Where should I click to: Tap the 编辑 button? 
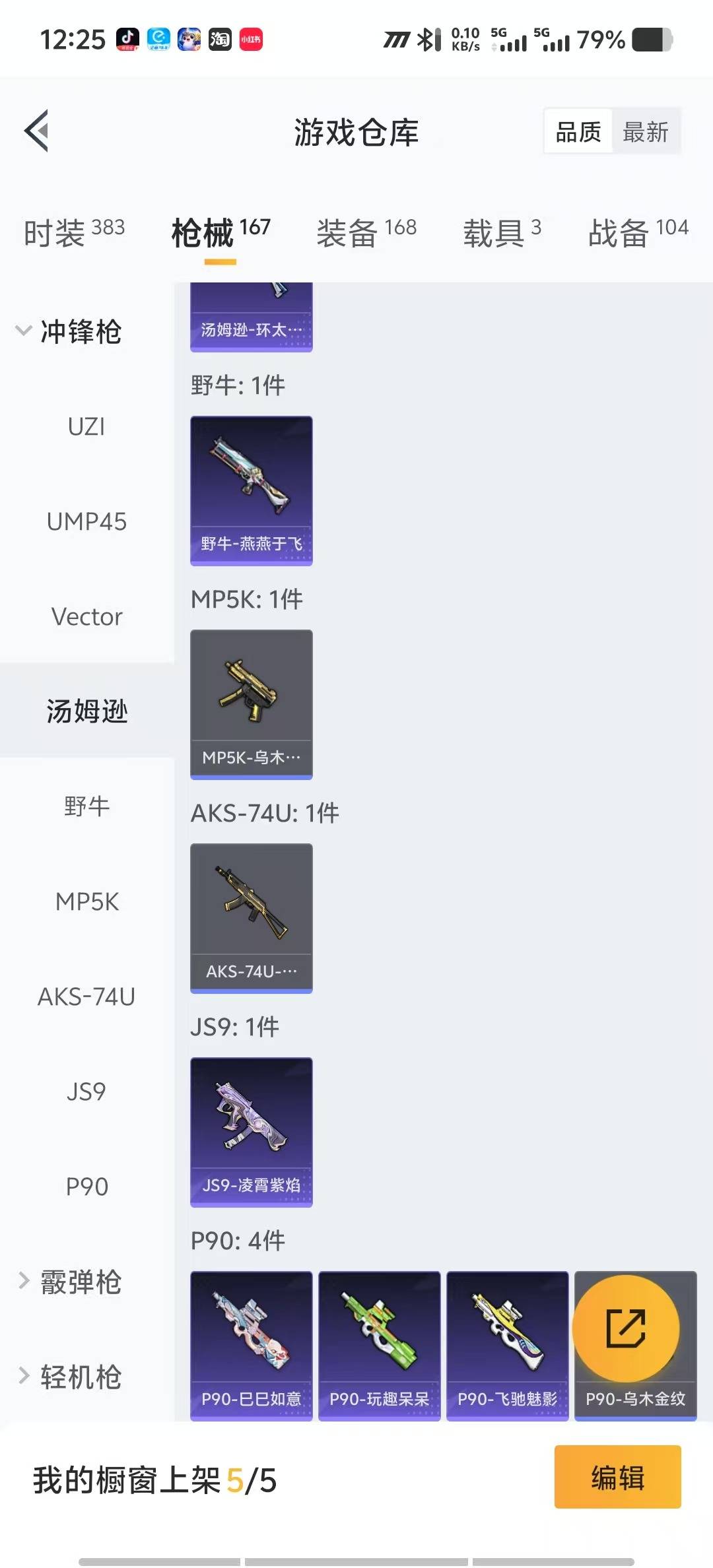coord(617,1476)
